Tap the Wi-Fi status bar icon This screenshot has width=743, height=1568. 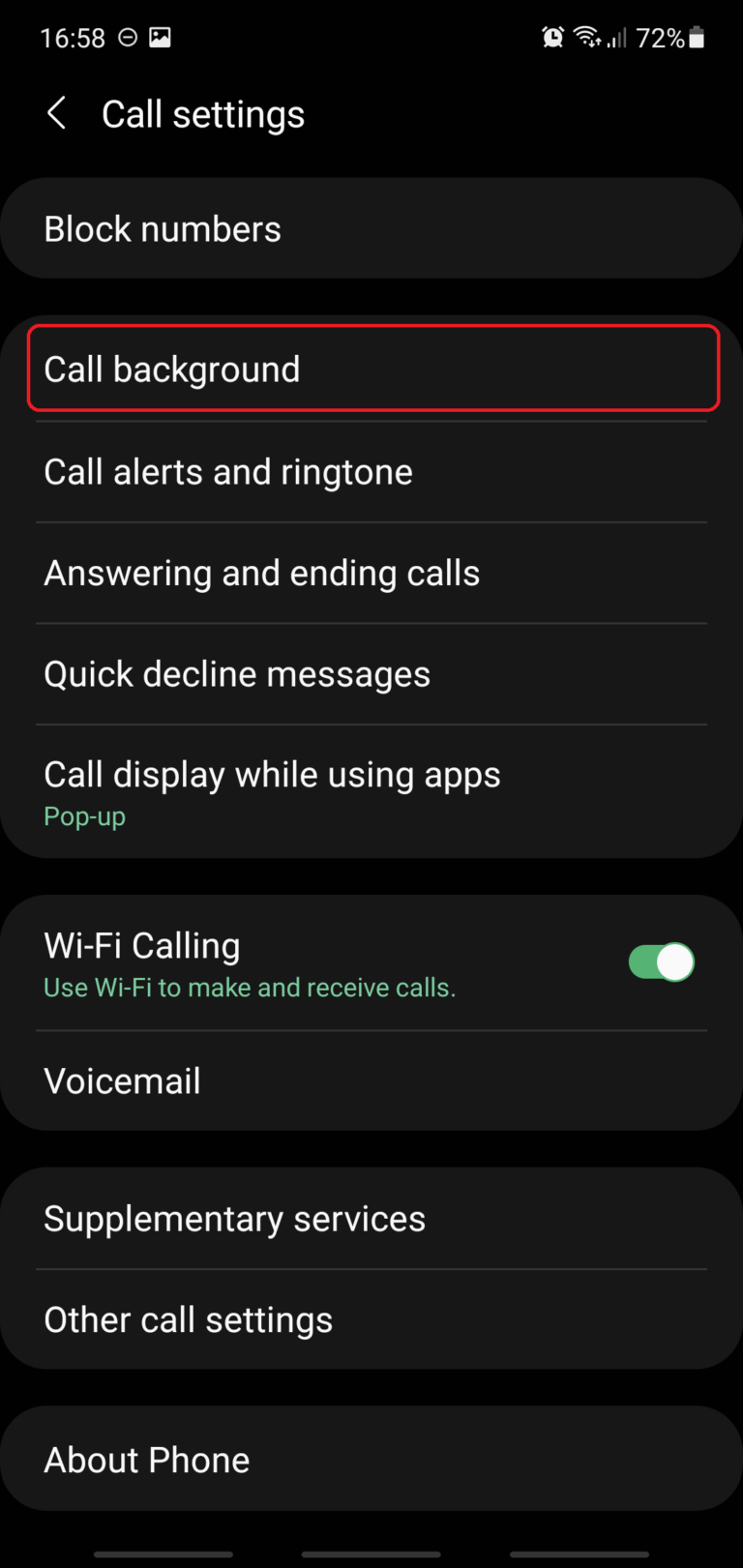587,37
